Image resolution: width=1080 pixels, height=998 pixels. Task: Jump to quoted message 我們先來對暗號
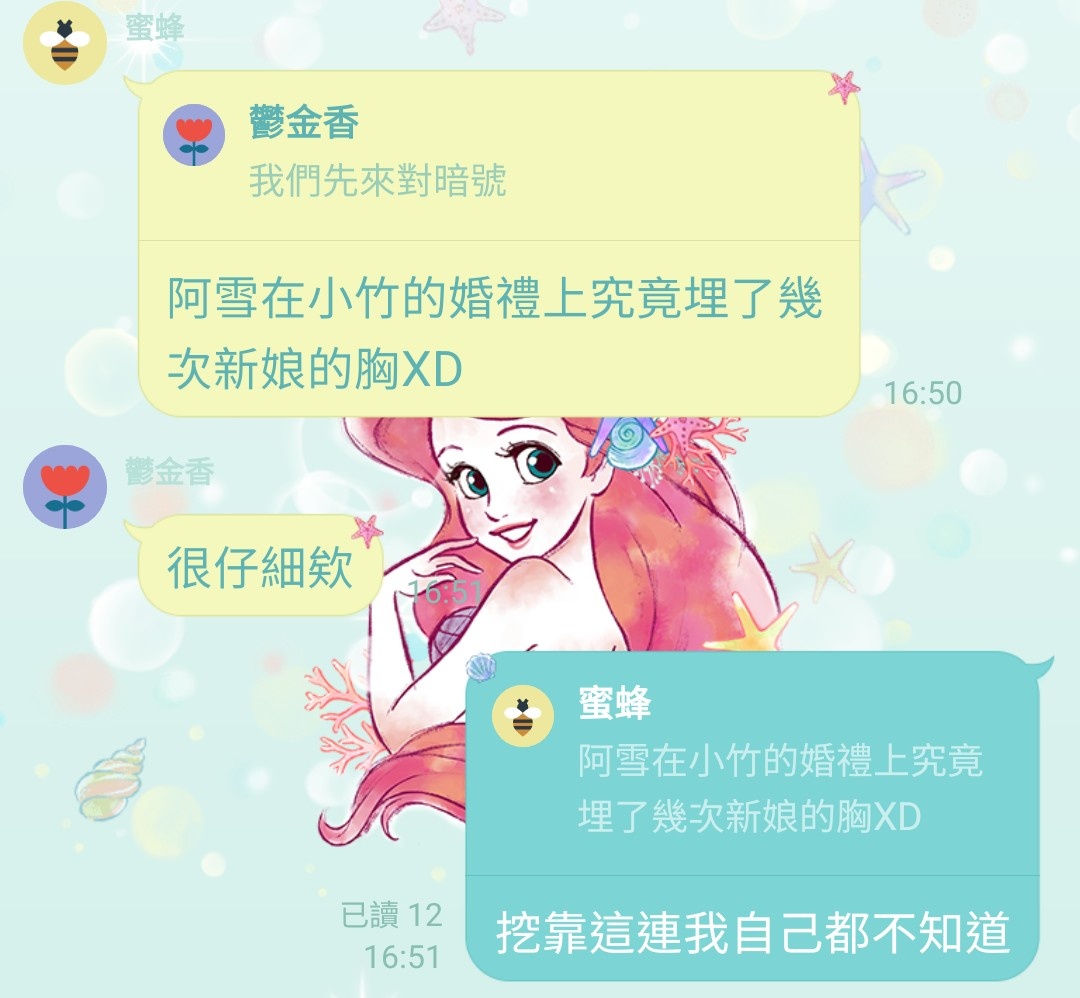coord(377,181)
